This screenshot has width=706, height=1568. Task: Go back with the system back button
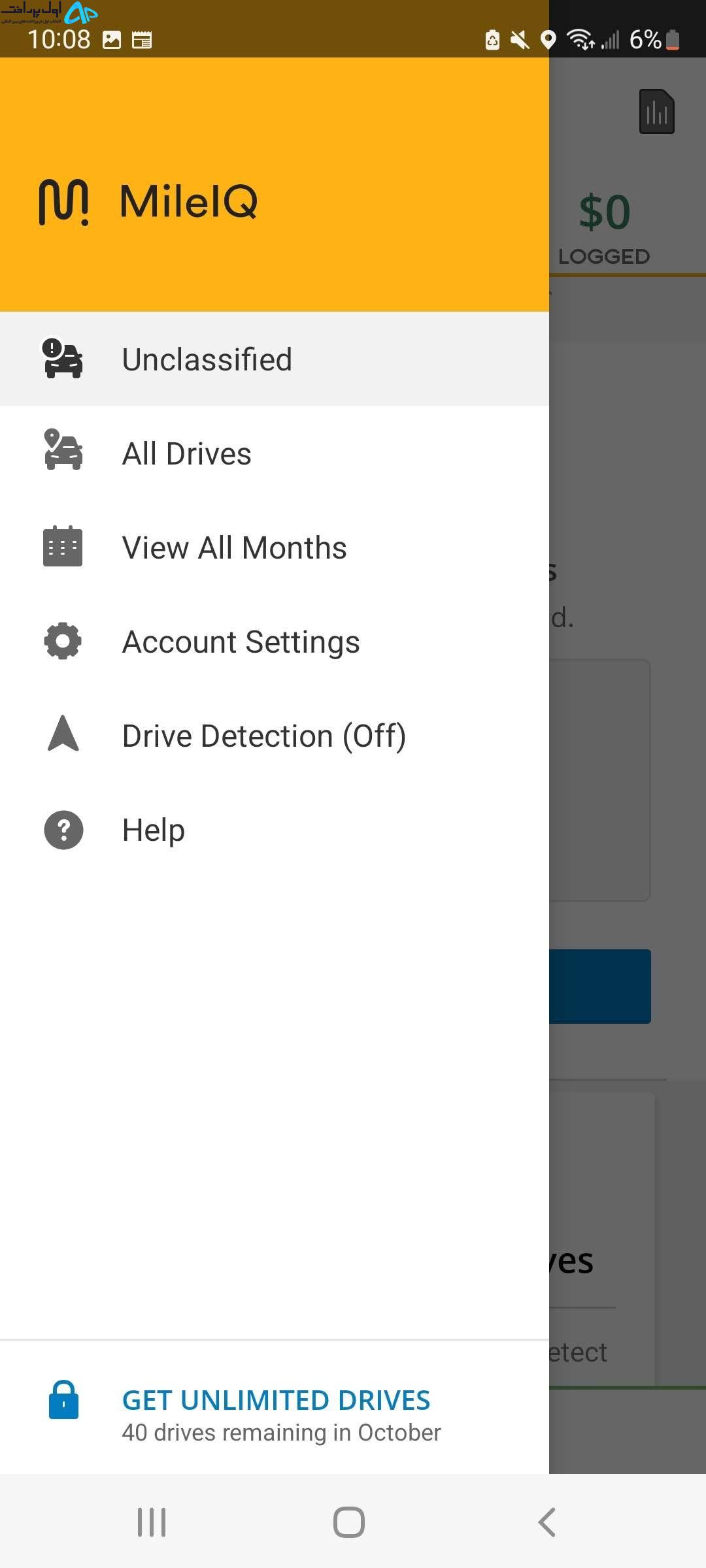point(546,1522)
